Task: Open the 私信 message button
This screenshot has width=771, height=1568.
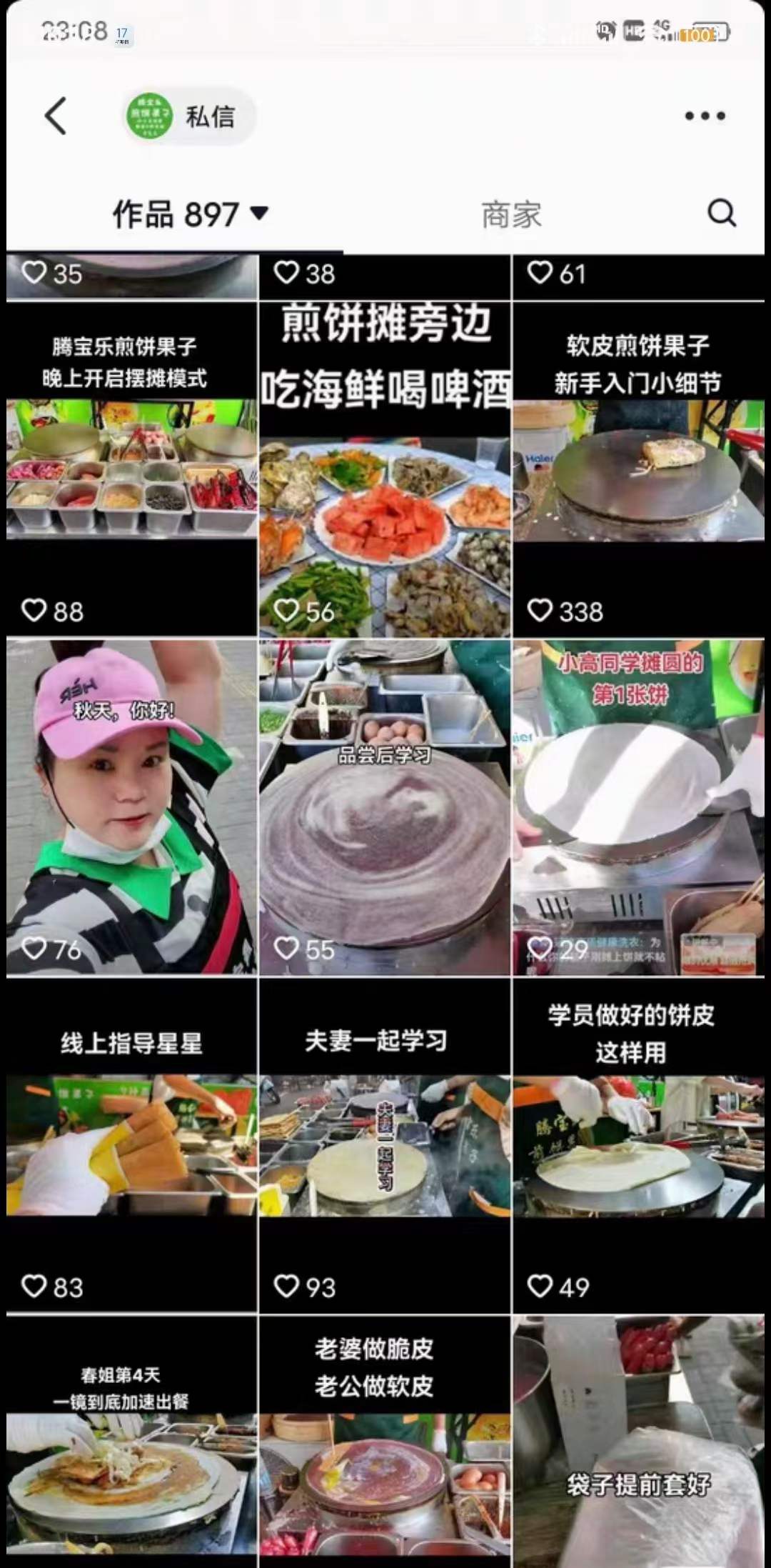Action: click(209, 116)
